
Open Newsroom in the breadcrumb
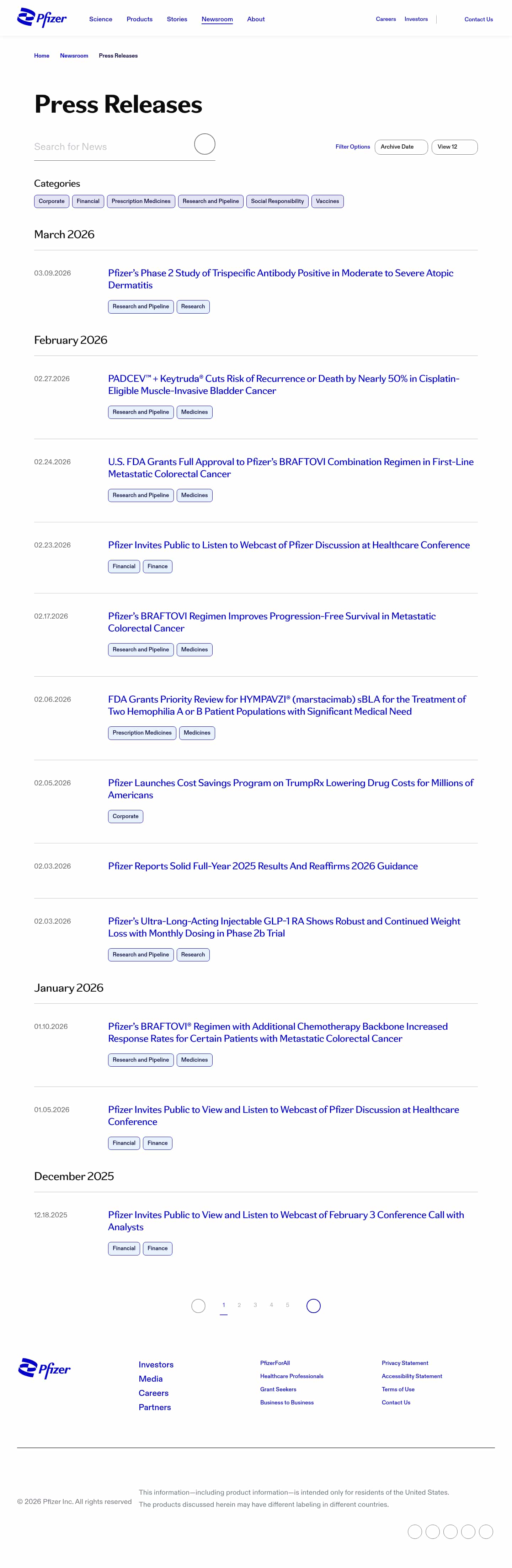point(74,55)
